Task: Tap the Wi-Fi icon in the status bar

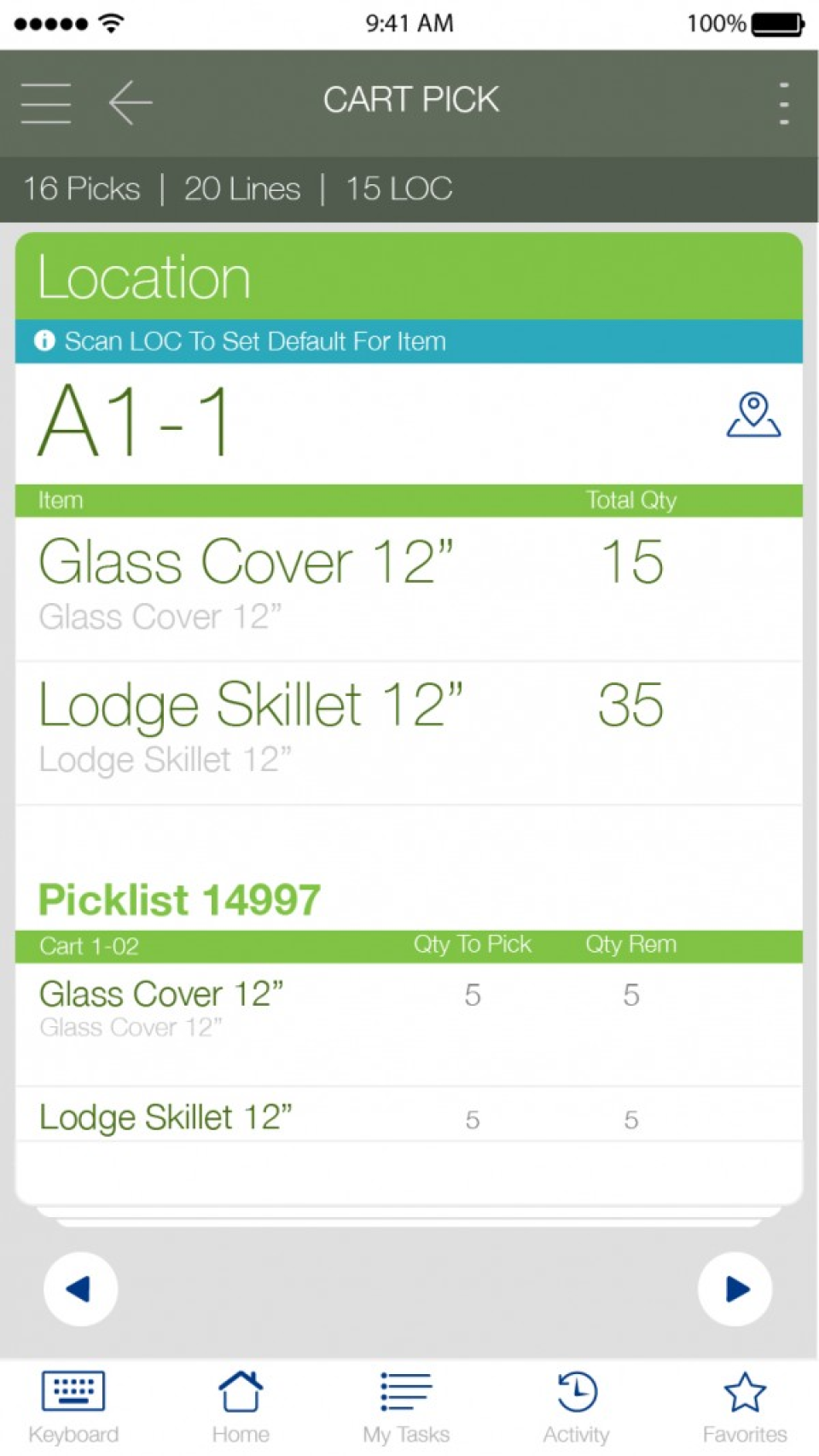Action: (x=111, y=23)
